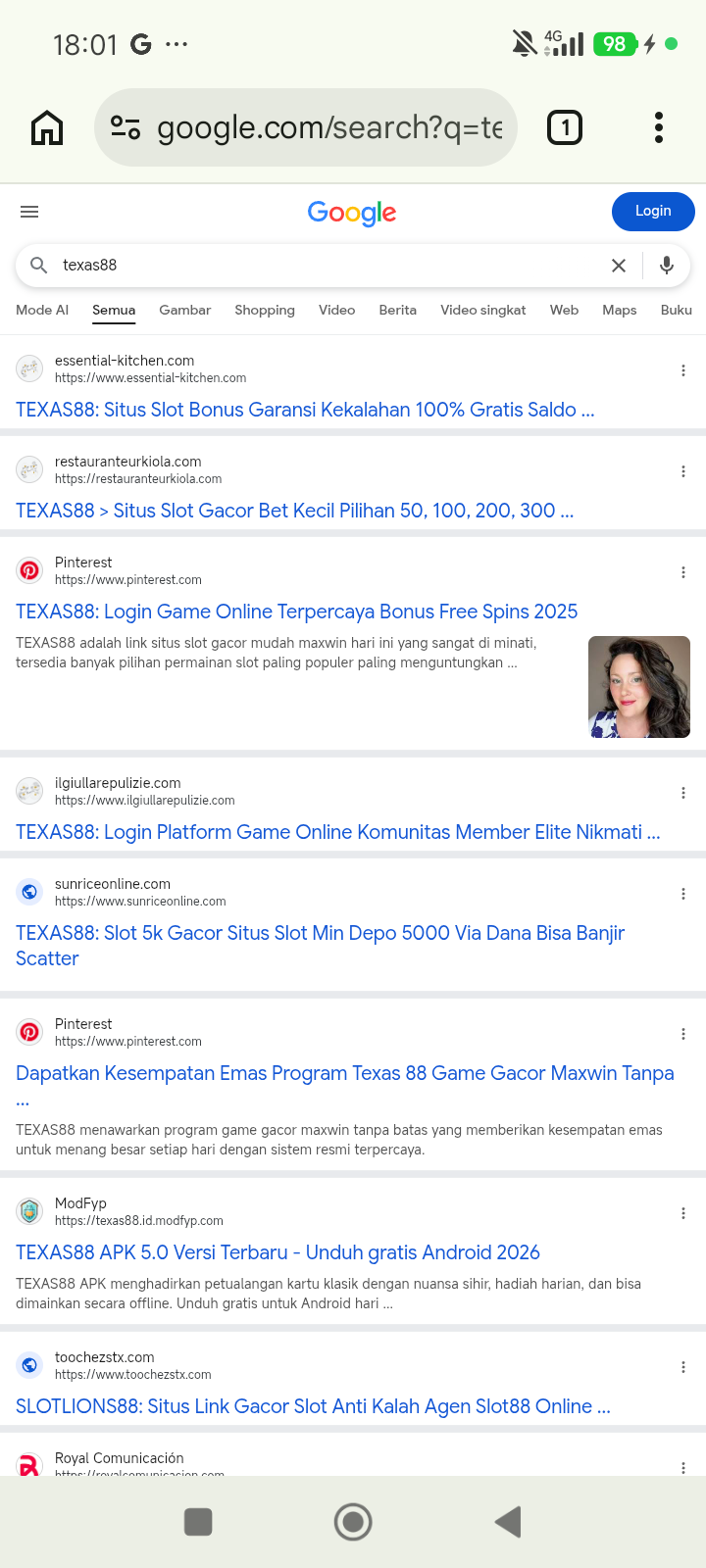
Task: Open the essential-kitchen.com TEXAS88 result
Action: pyautogui.click(x=305, y=410)
